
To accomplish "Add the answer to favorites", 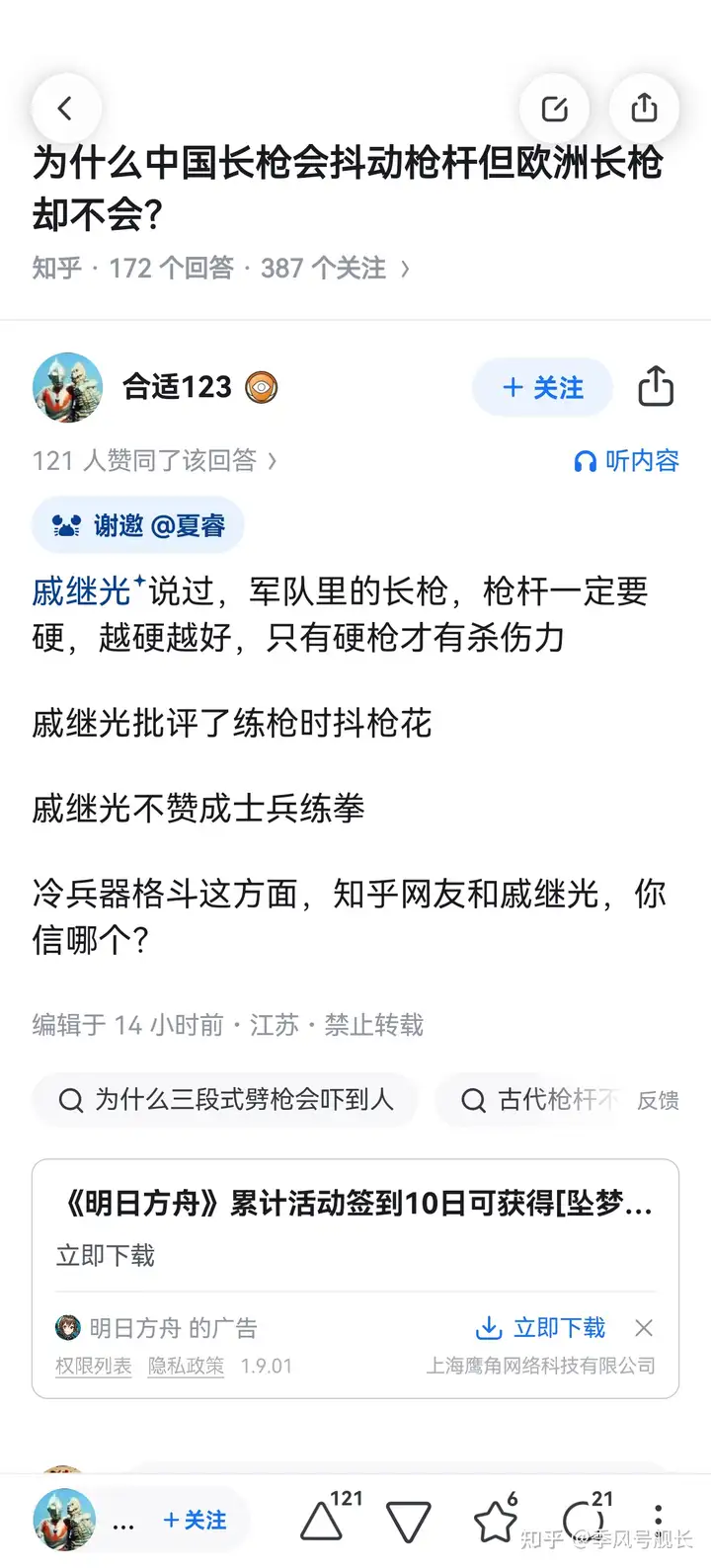I will pyautogui.click(x=495, y=1522).
